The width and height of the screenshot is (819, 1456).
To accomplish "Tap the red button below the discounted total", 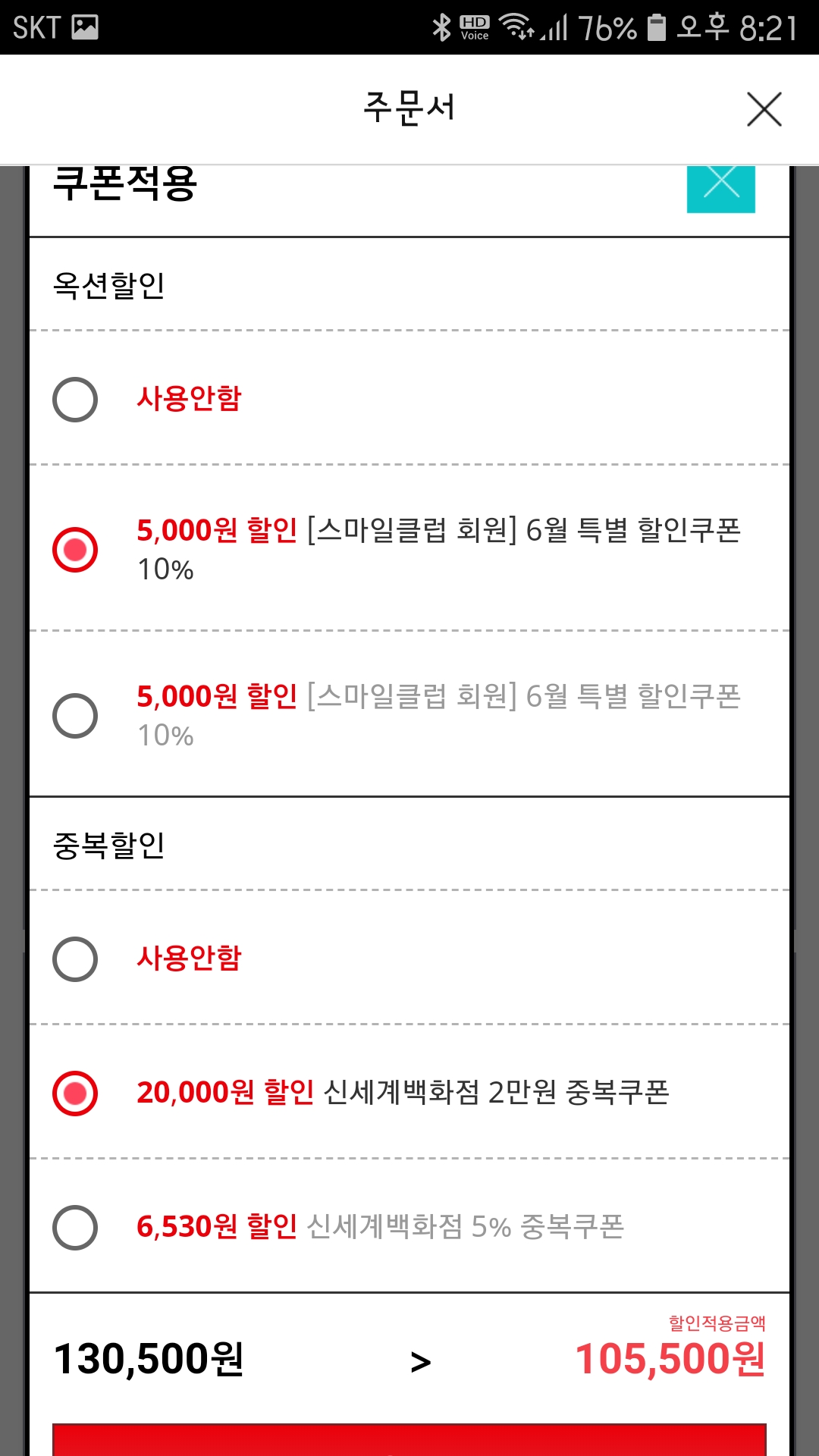I will pyautogui.click(x=409, y=1440).
